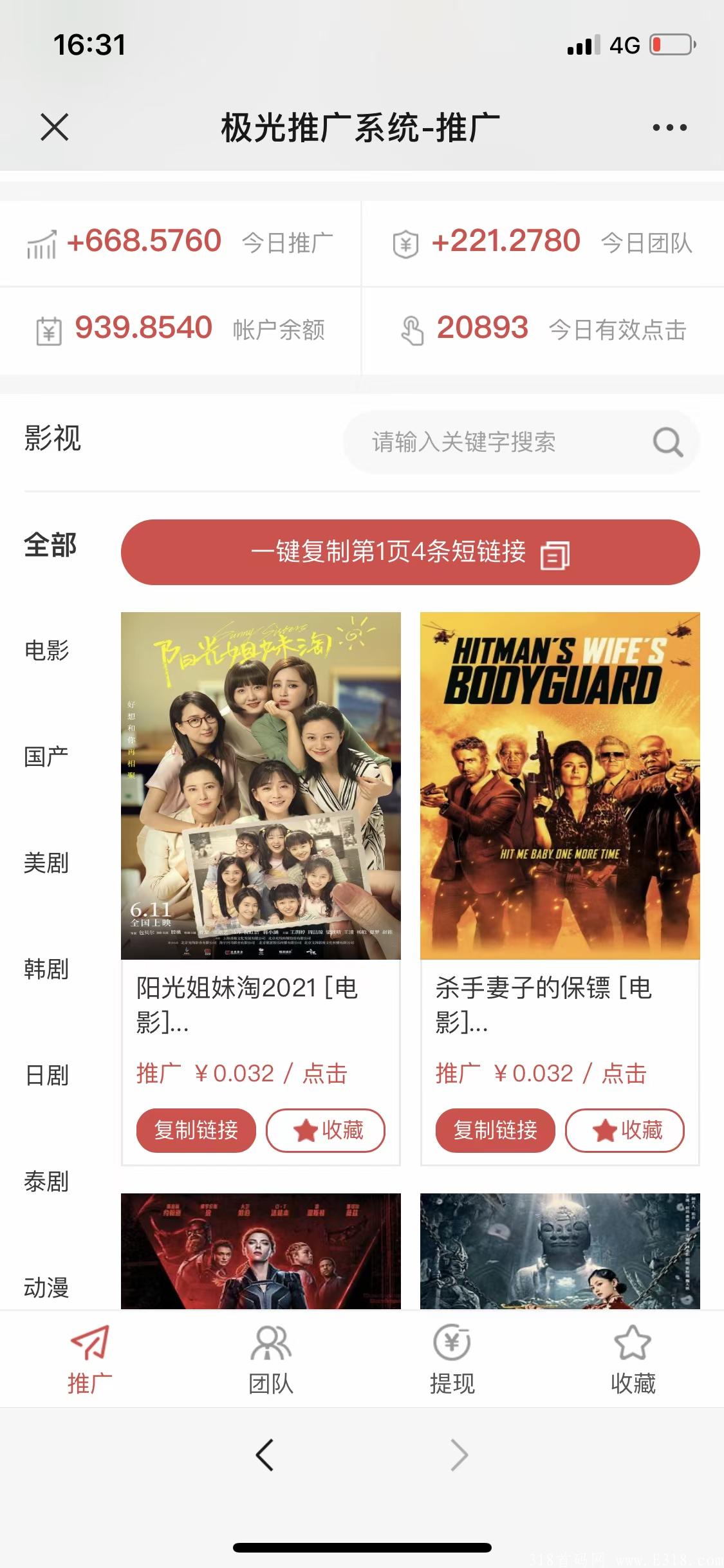Select the 国产 category

pyautogui.click(x=46, y=756)
